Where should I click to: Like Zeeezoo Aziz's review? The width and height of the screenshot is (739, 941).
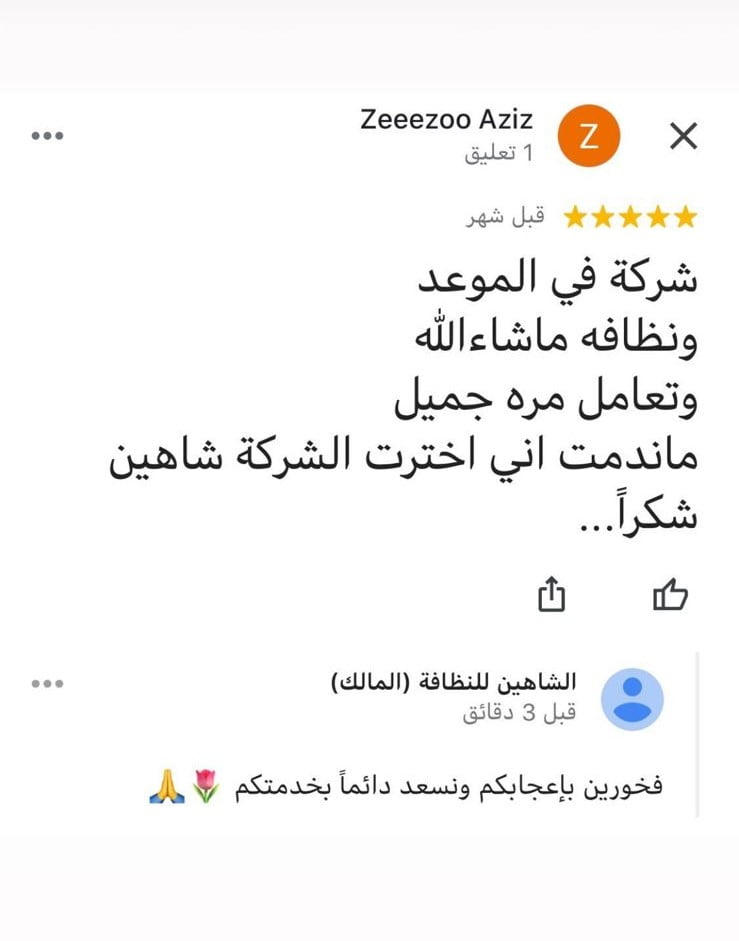670,596
